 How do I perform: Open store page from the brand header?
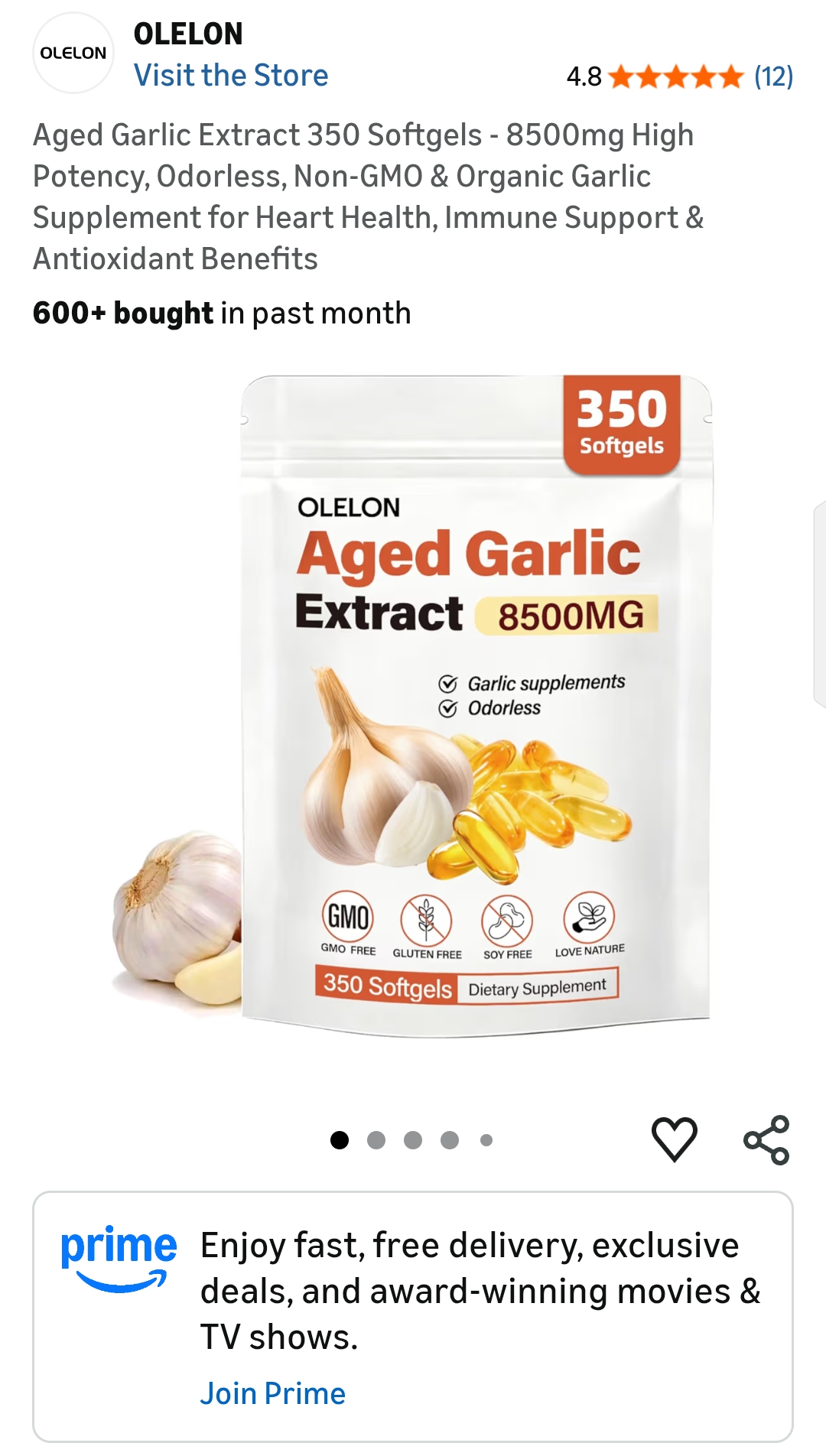(232, 74)
